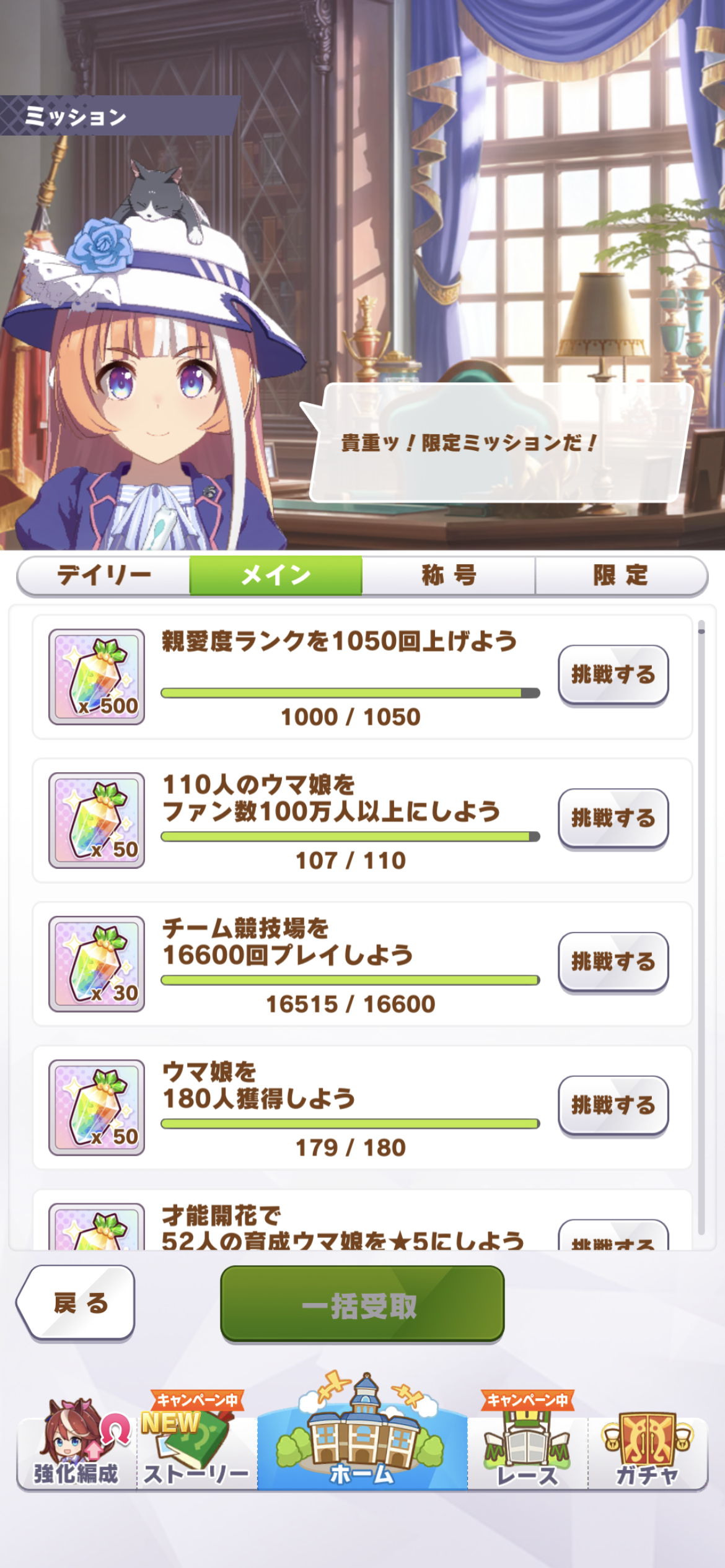Open the 称号 tab
725x1568 pixels.
click(449, 575)
